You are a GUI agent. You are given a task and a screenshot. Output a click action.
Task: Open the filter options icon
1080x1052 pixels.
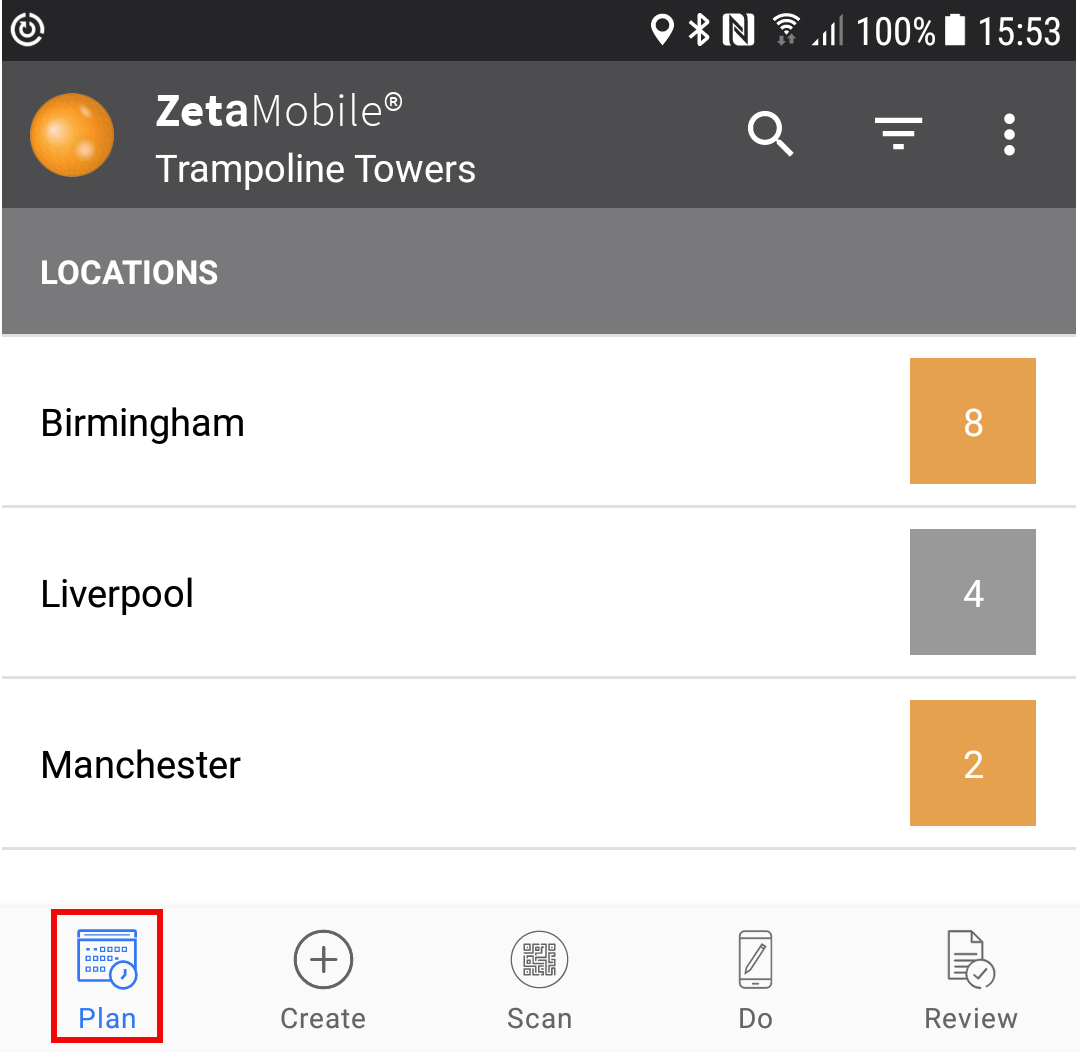pos(898,134)
